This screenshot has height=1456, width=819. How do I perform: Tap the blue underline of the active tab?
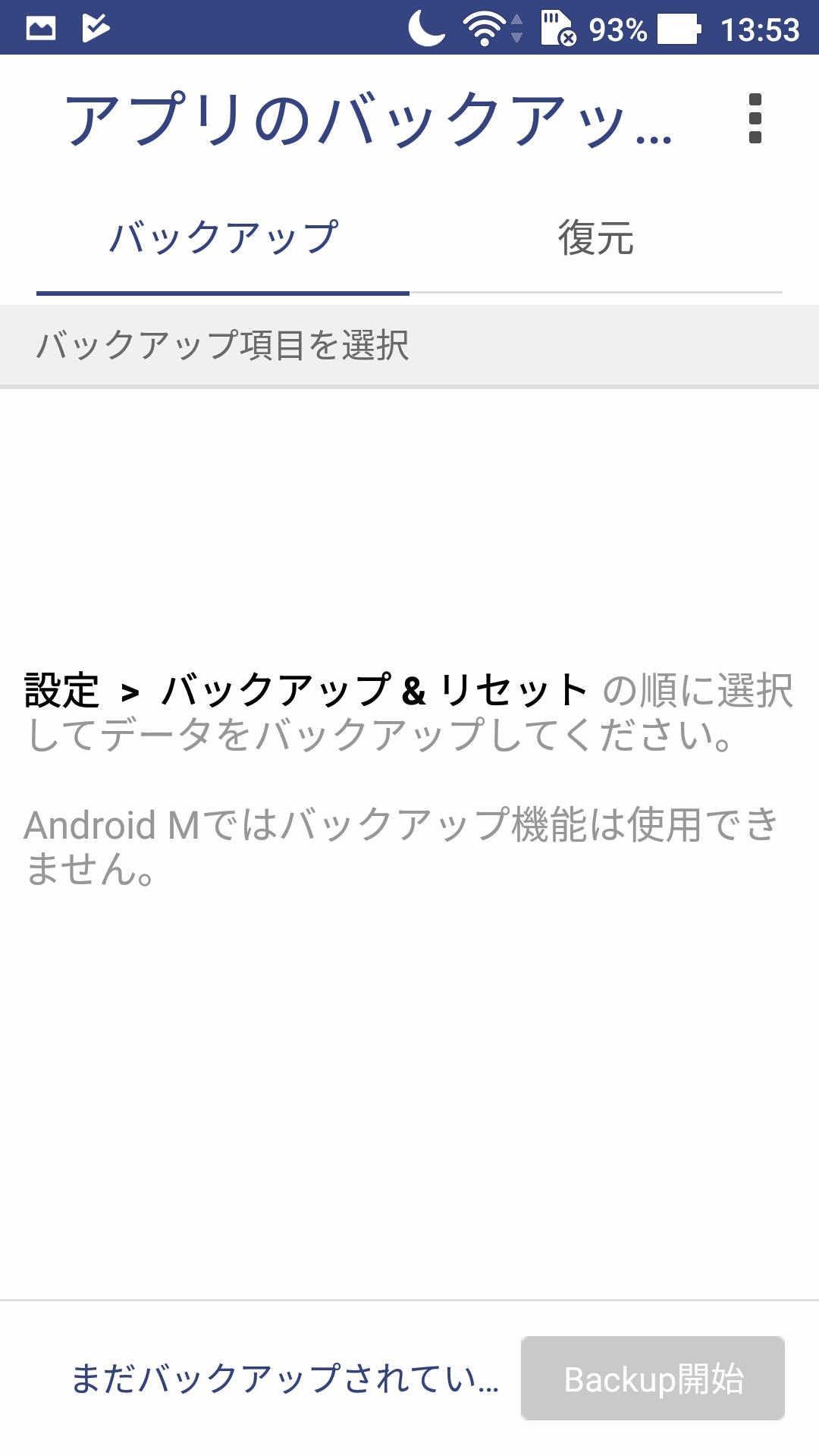coord(224,290)
